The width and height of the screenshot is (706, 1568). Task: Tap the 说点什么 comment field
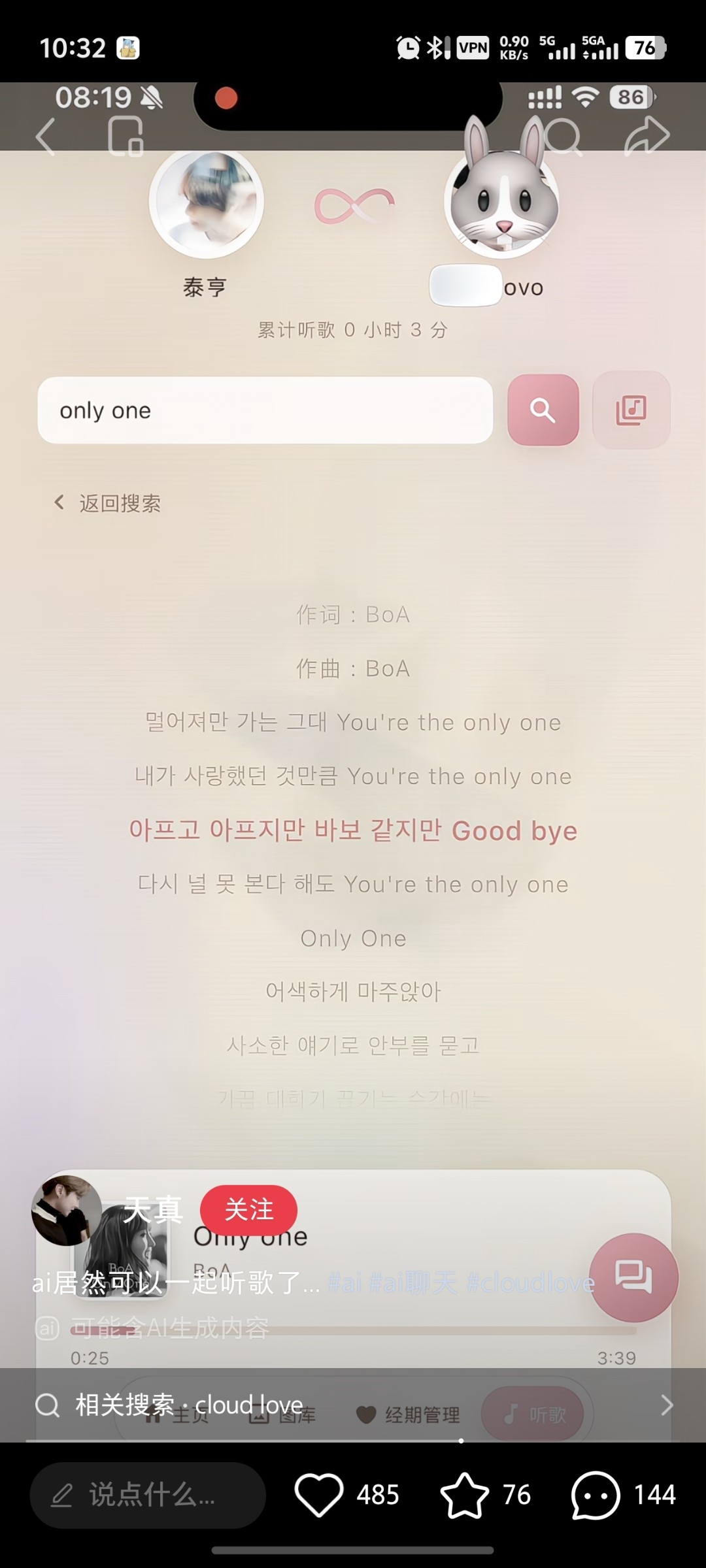click(x=148, y=1495)
